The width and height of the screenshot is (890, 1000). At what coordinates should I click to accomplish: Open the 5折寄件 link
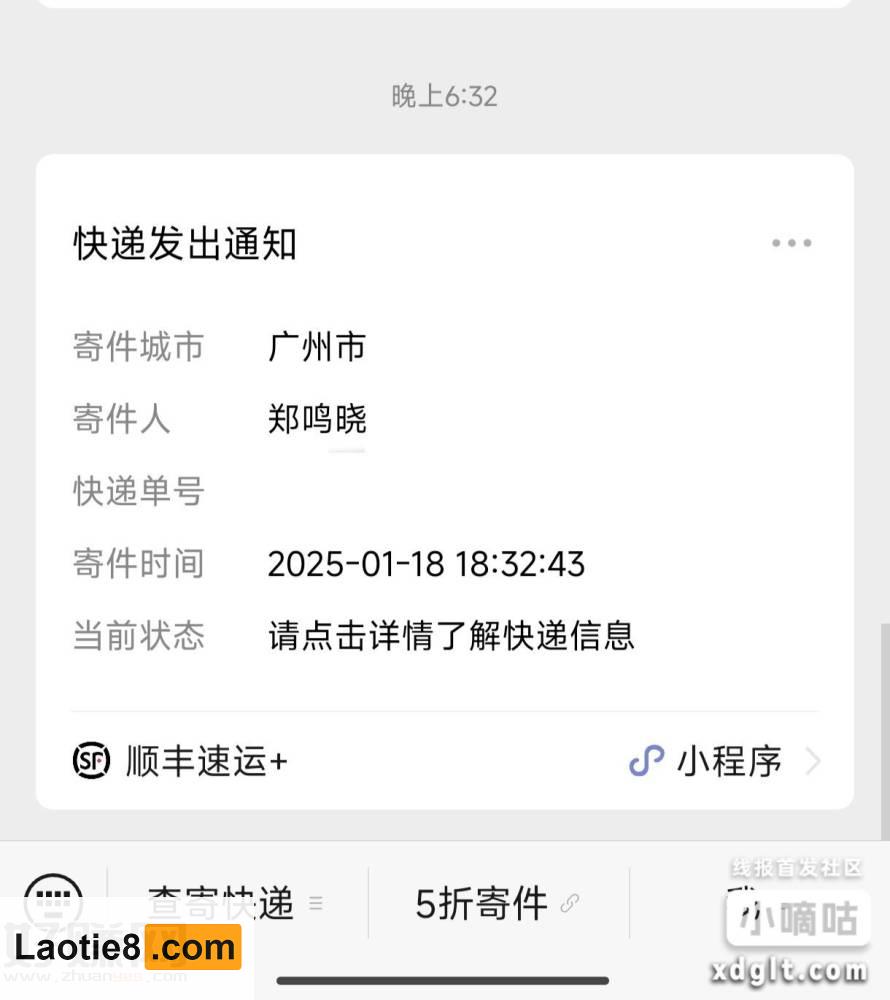(497, 904)
